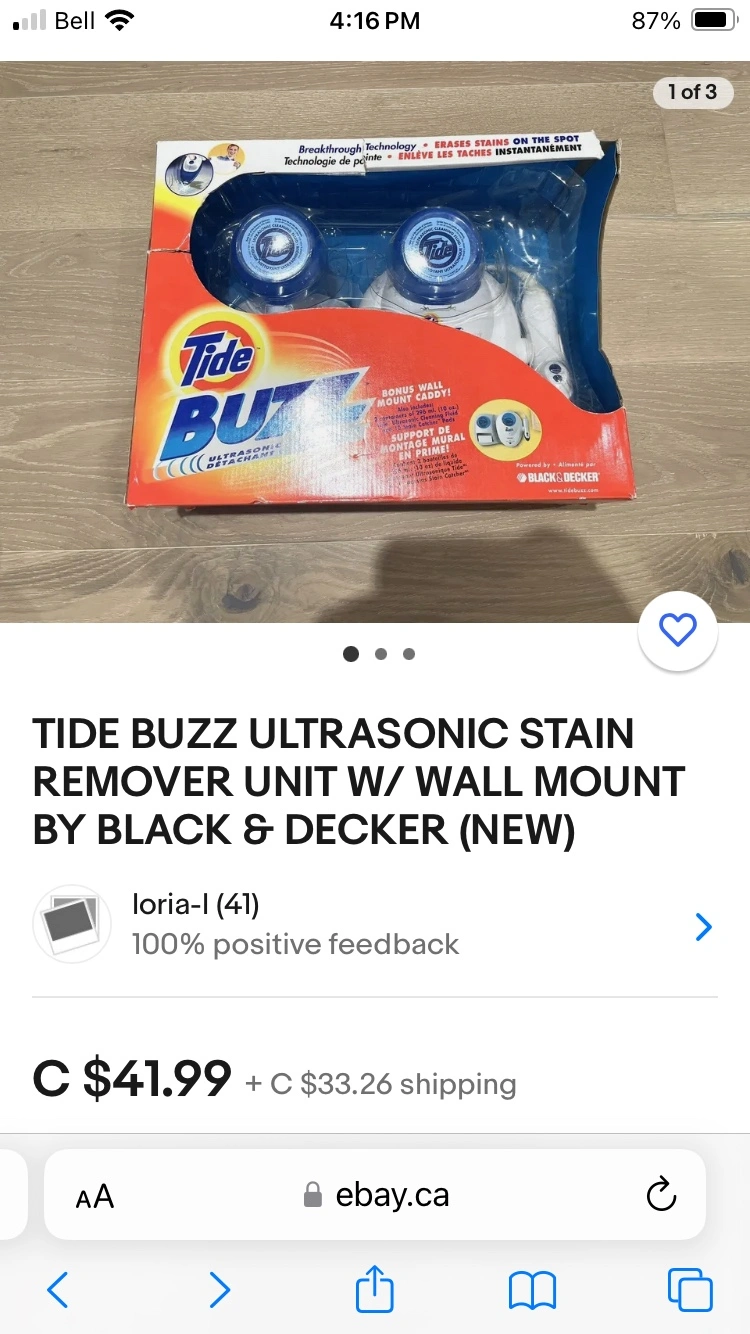Reload the ebay.ca page
This screenshot has height=1334, width=750.
tap(662, 1194)
